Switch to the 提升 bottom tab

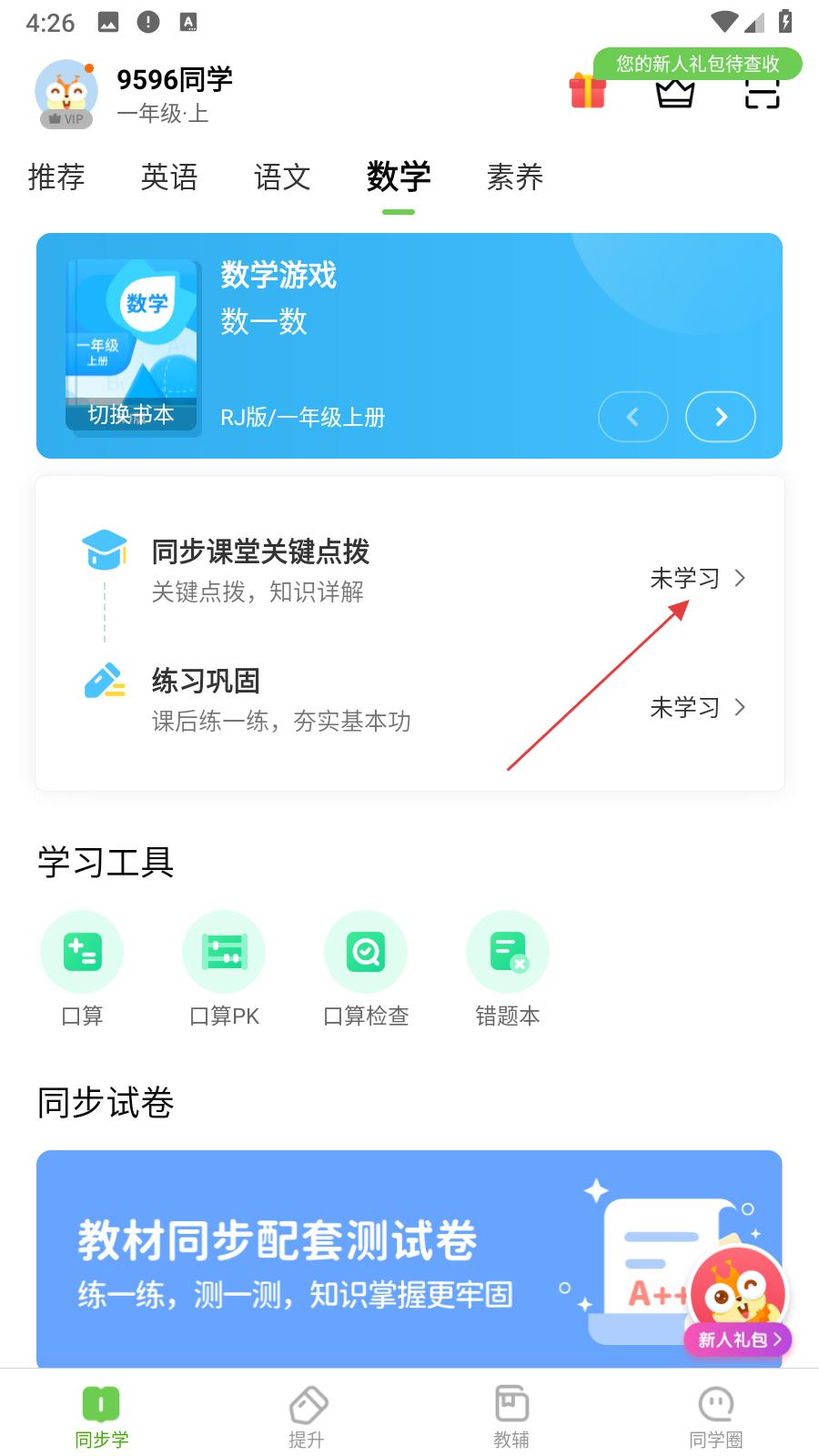tap(307, 1416)
